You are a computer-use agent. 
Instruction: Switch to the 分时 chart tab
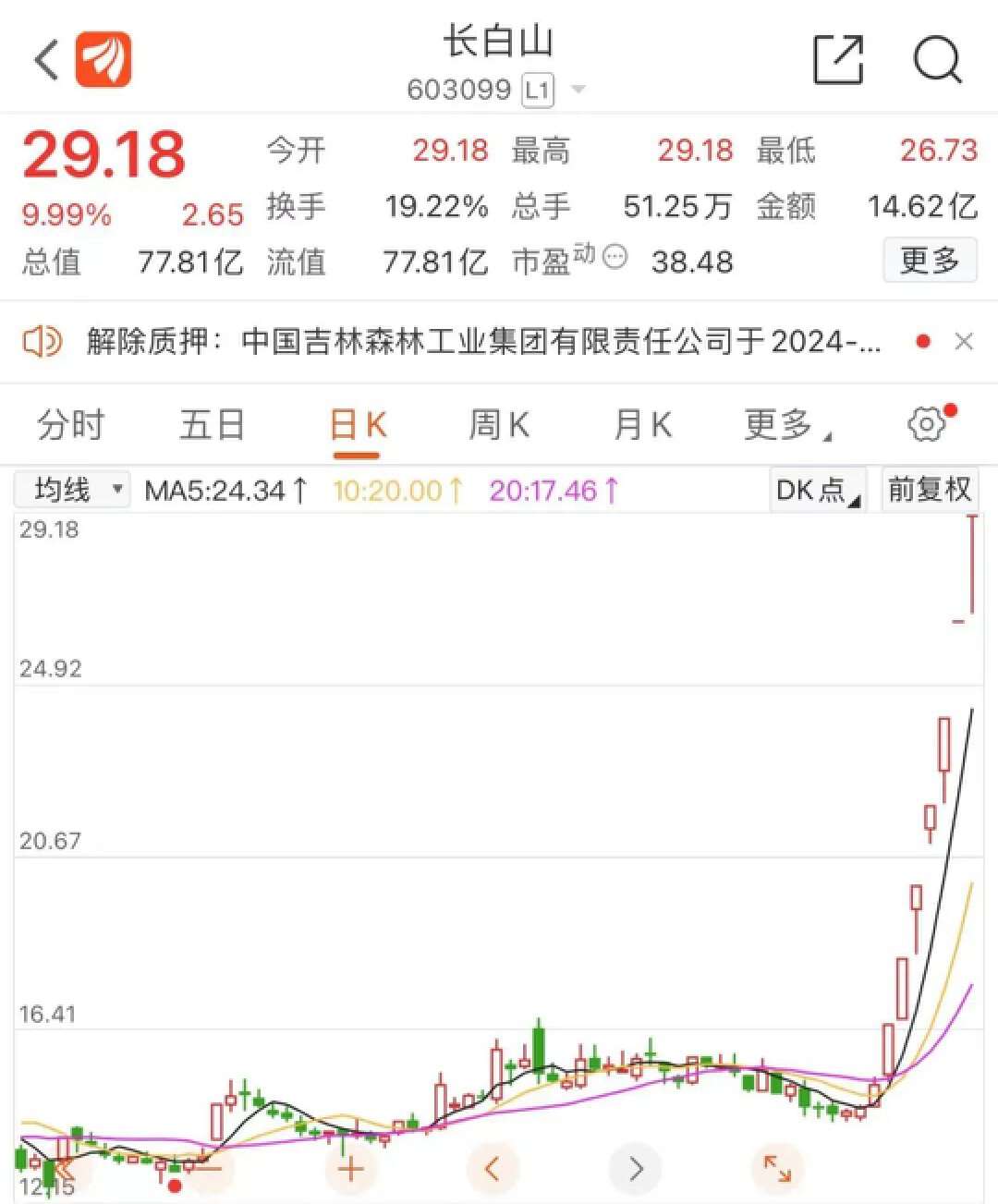pyautogui.click(x=71, y=425)
